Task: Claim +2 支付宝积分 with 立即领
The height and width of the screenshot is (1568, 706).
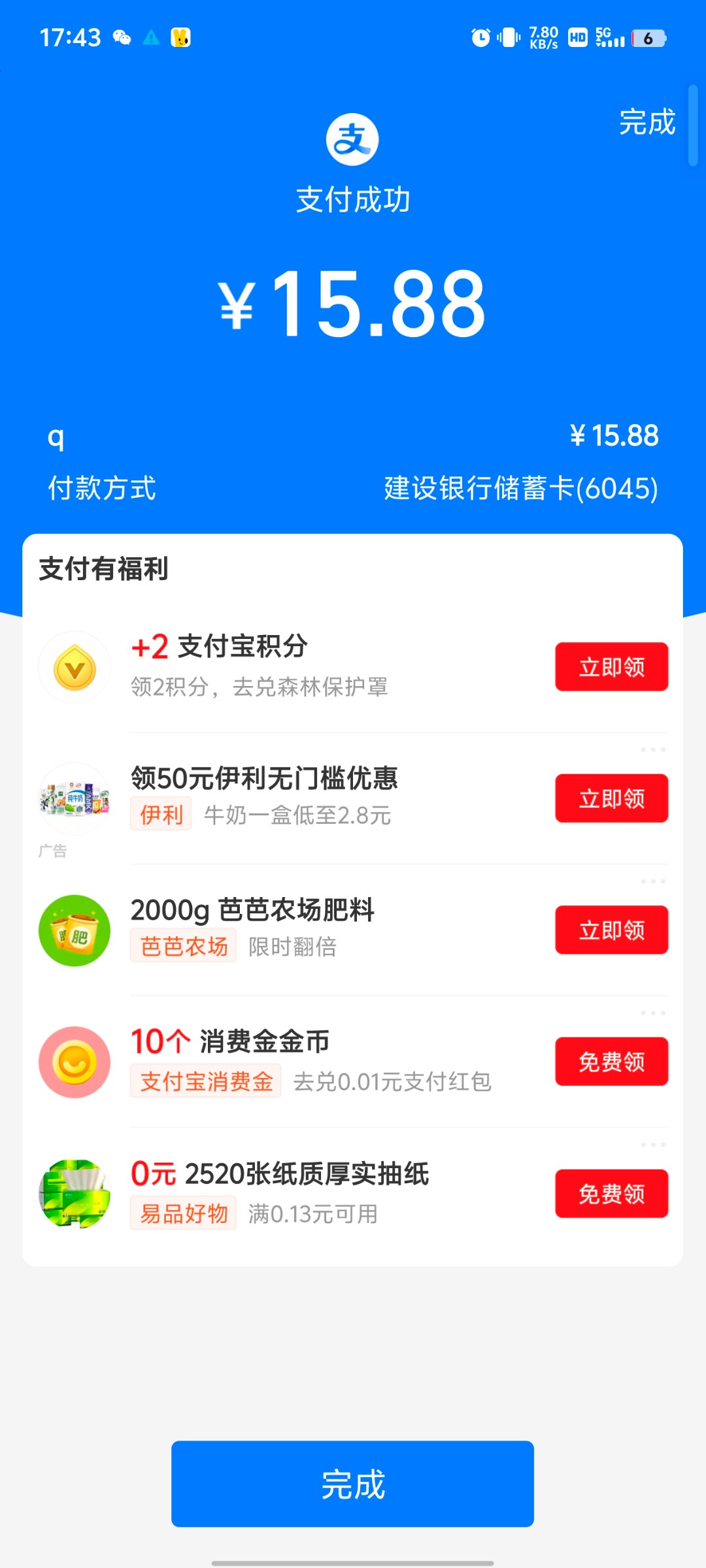Action: 611,667
